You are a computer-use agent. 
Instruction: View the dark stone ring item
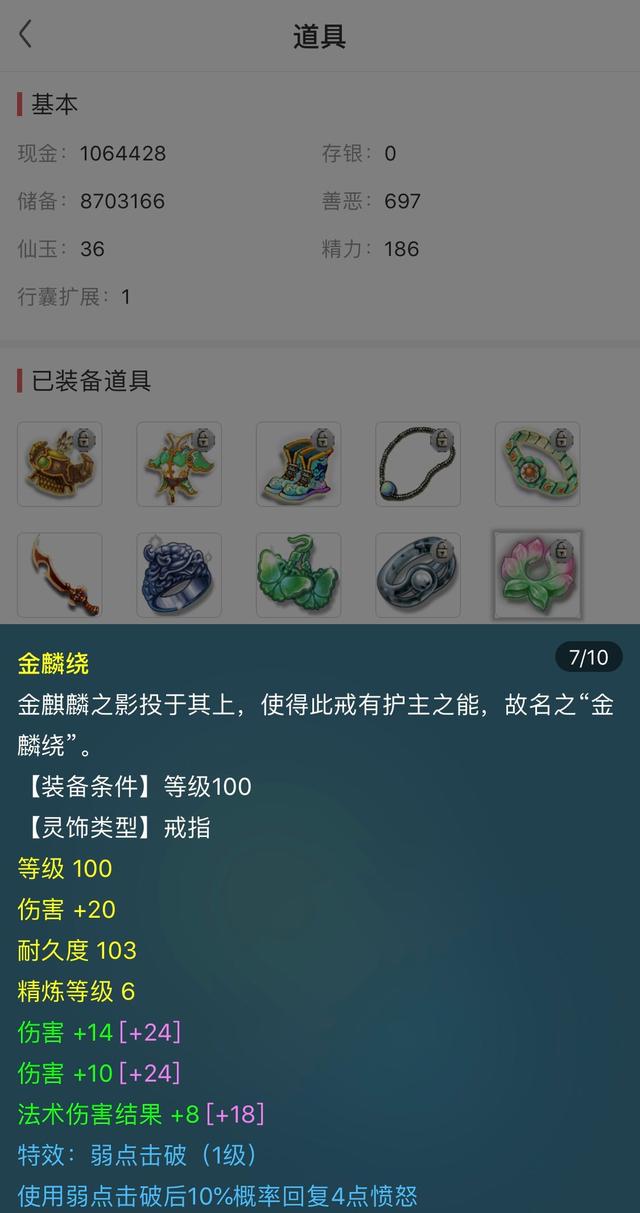click(418, 575)
